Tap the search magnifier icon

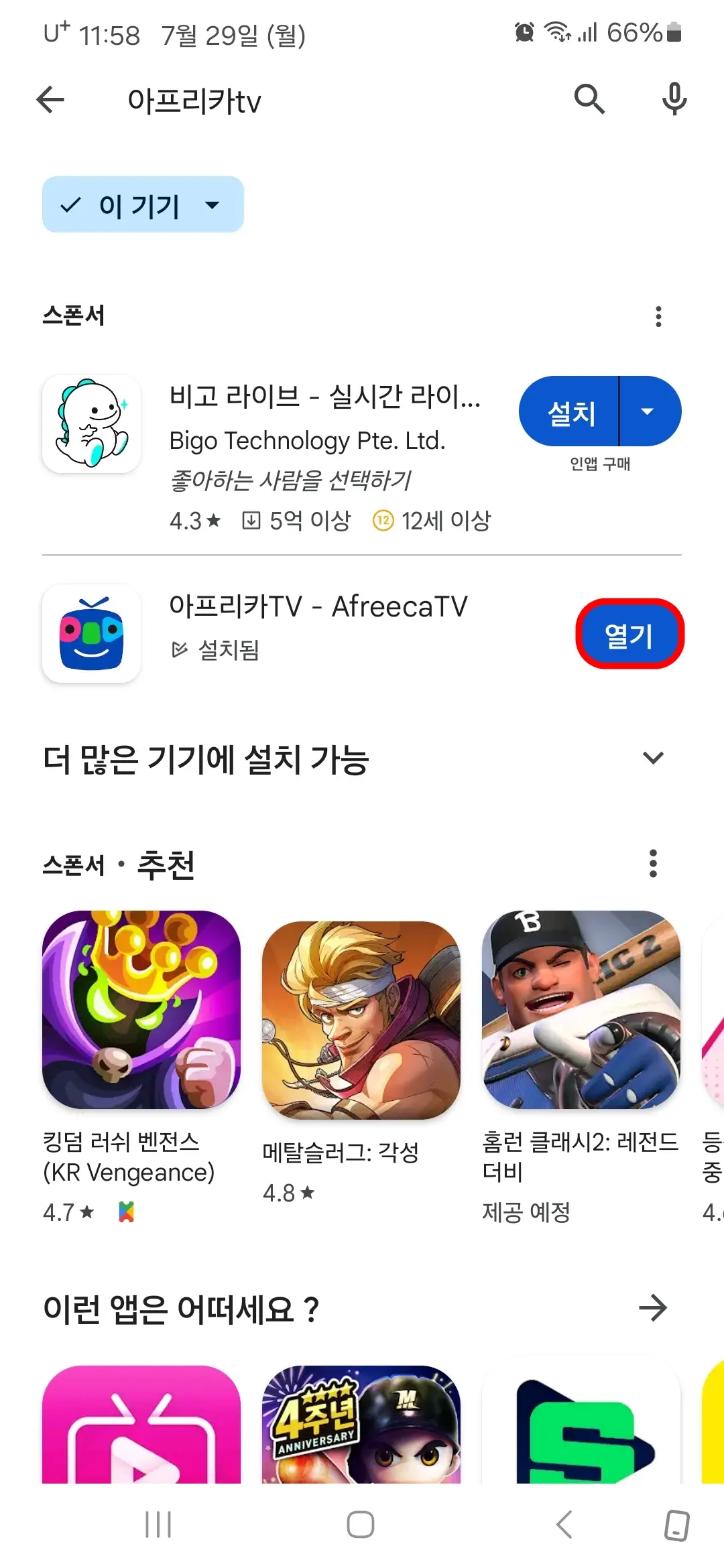point(588,99)
